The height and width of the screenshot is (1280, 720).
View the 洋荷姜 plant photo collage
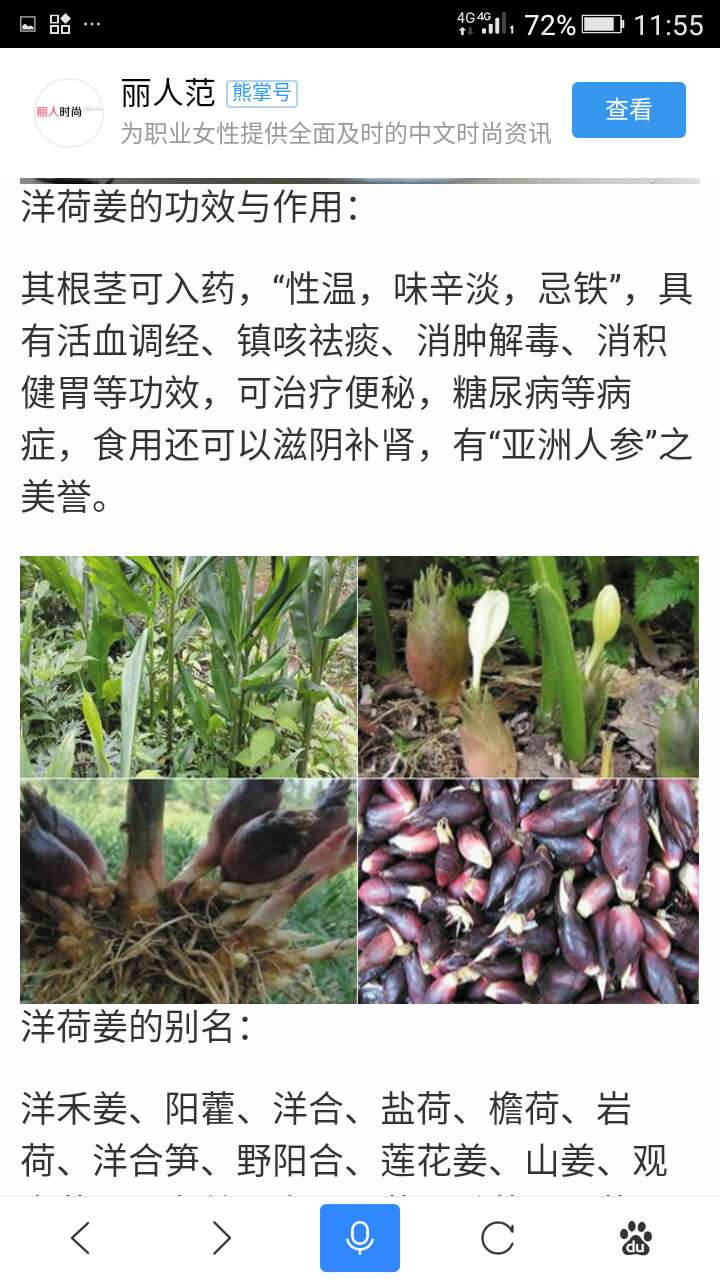pyautogui.click(x=359, y=780)
